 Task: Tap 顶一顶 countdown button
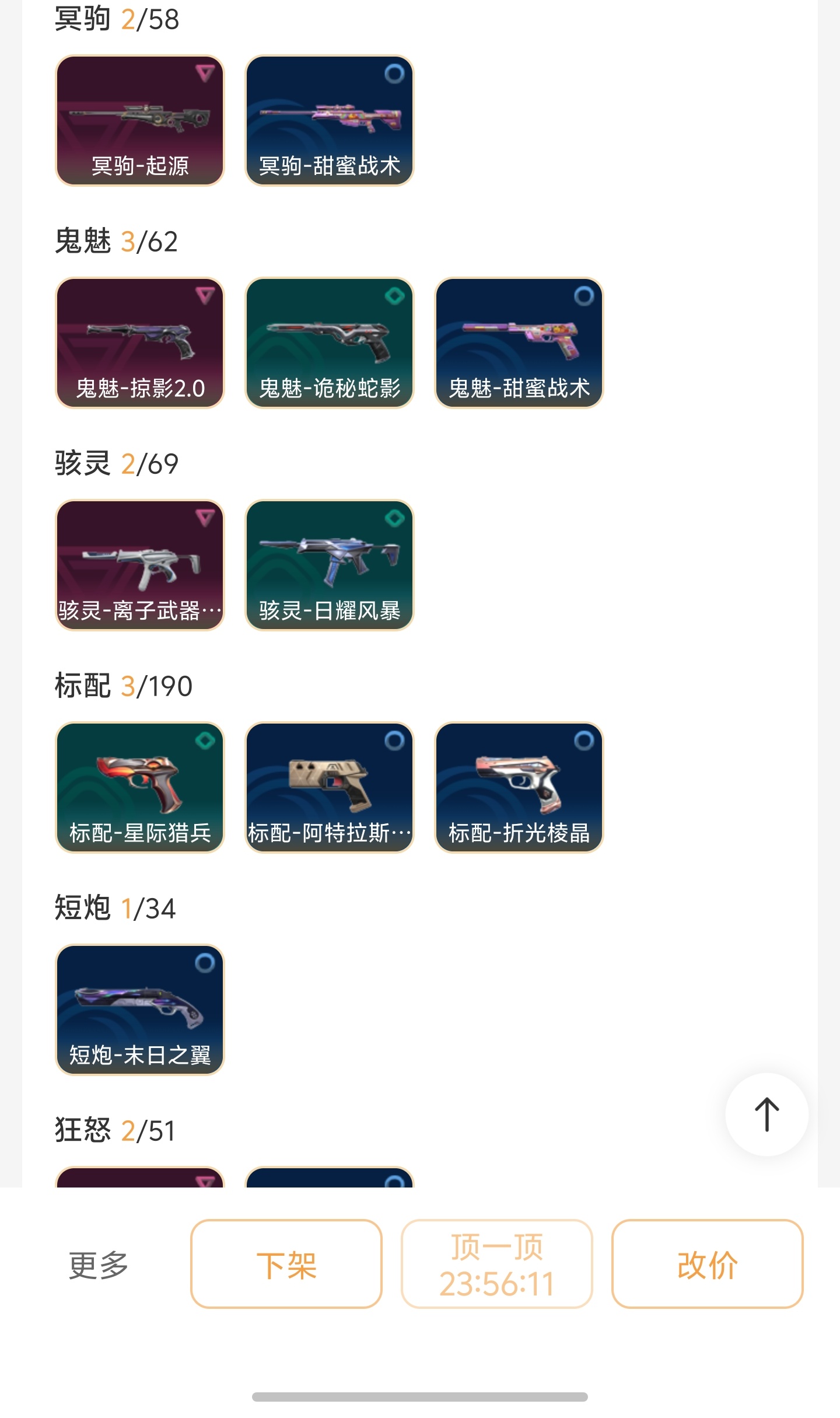pos(496,1264)
